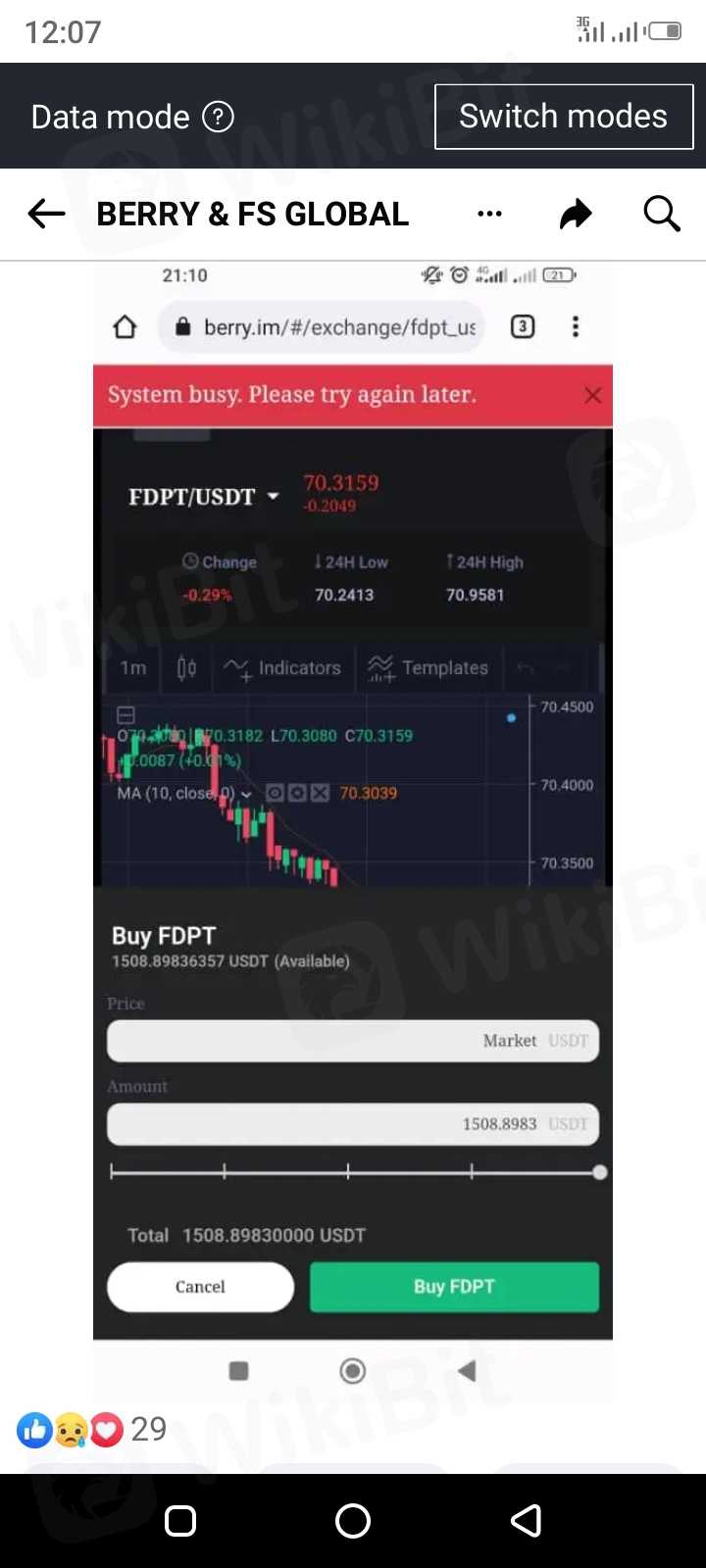Tap the system home button
The image size is (706, 1568).
click(x=353, y=1521)
